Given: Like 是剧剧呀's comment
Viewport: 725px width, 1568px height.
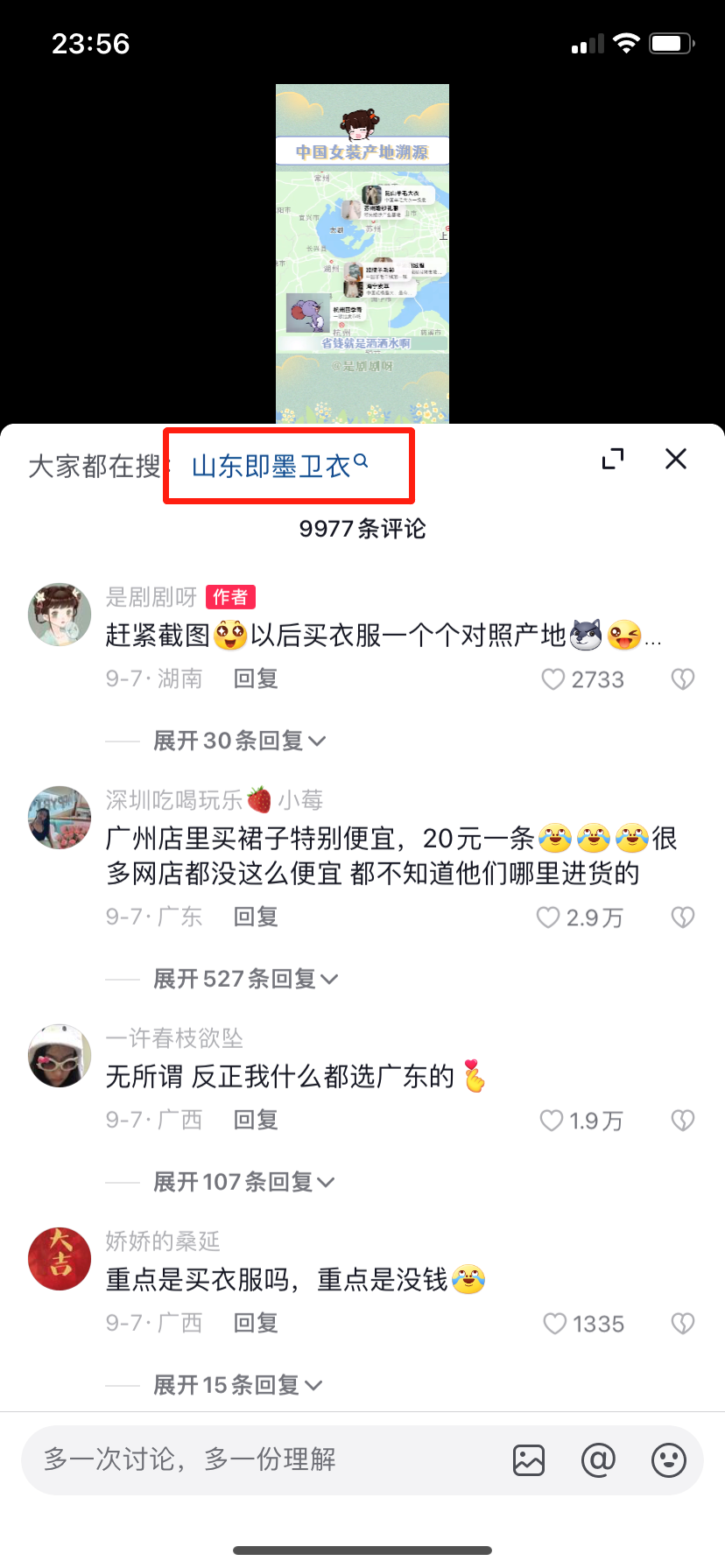Looking at the screenshot, I should [553, 679].
